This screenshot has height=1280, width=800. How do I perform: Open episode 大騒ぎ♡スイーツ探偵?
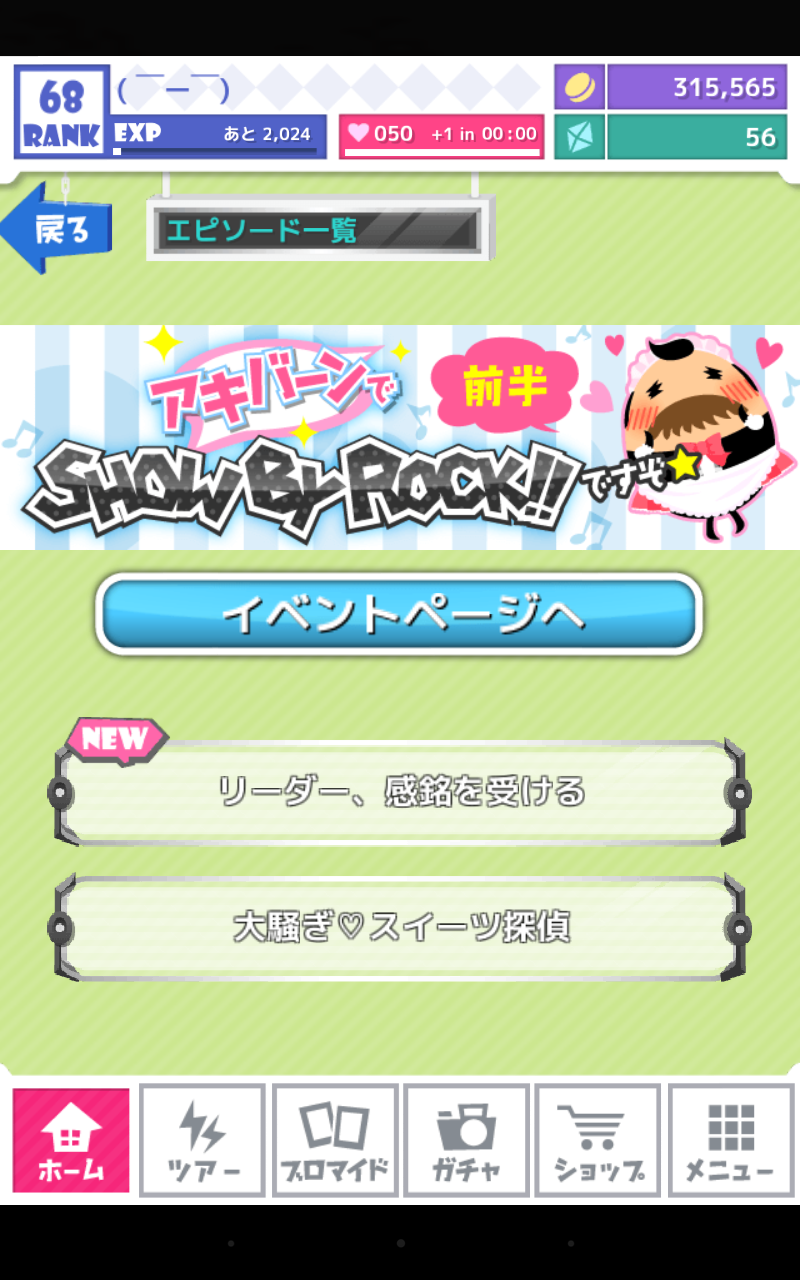[x=400, y=927]
